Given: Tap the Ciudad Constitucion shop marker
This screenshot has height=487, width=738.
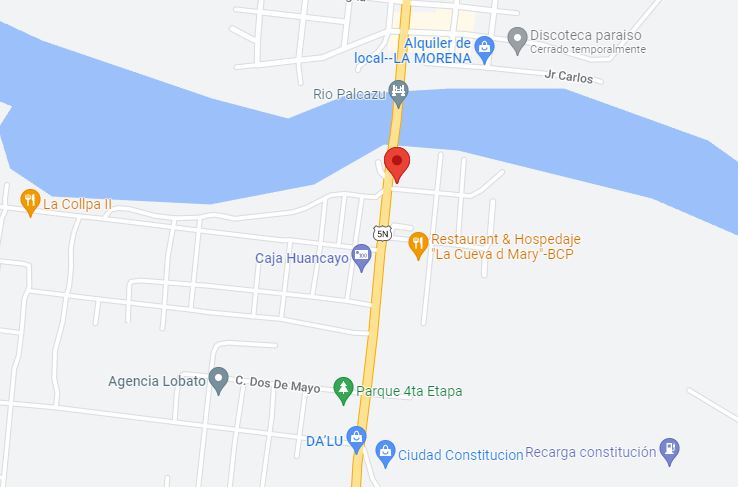Looking at the screenshot, I should coord(385,454).
